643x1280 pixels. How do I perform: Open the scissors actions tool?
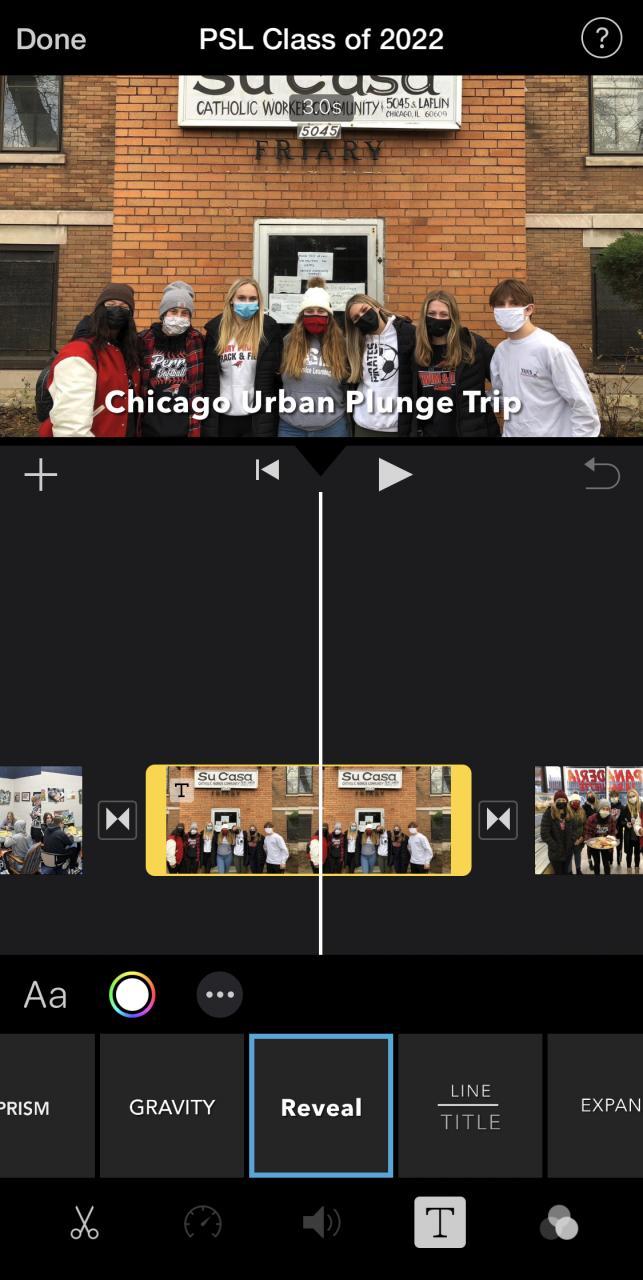[85, 1222]
